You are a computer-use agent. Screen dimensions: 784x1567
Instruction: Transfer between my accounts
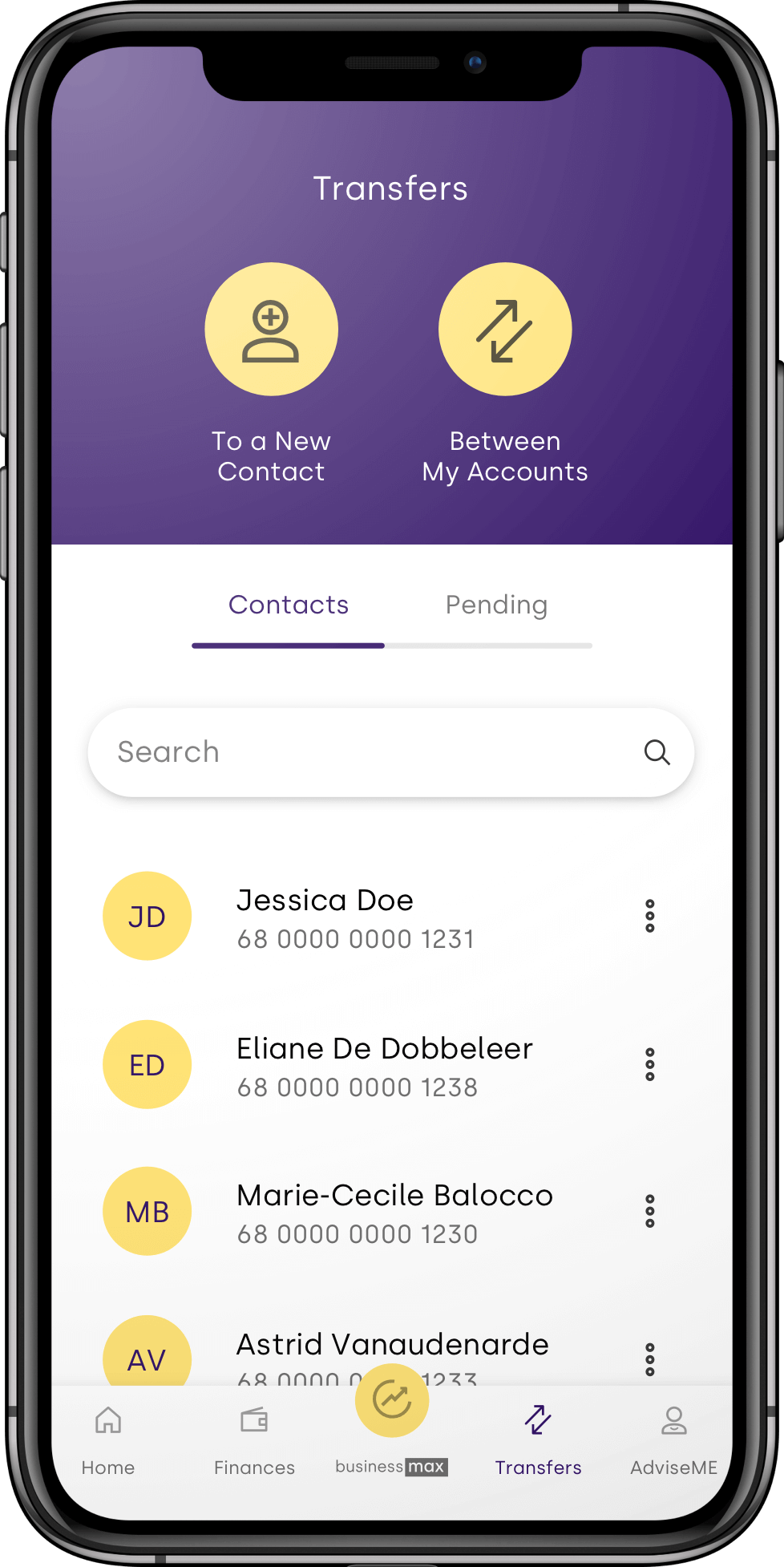(505, 330)
